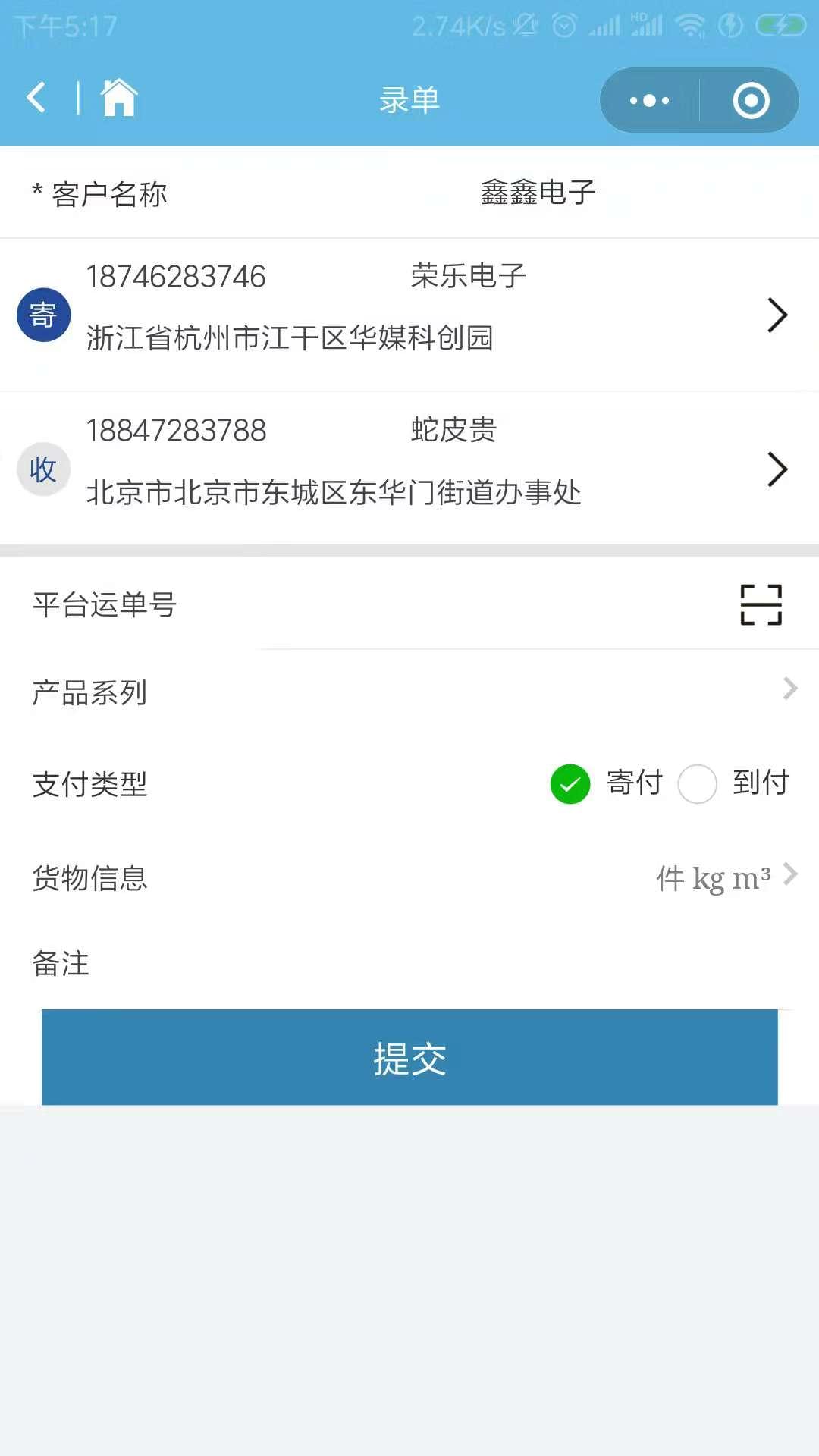Go back using the left arrow

(x=36, y=98)
